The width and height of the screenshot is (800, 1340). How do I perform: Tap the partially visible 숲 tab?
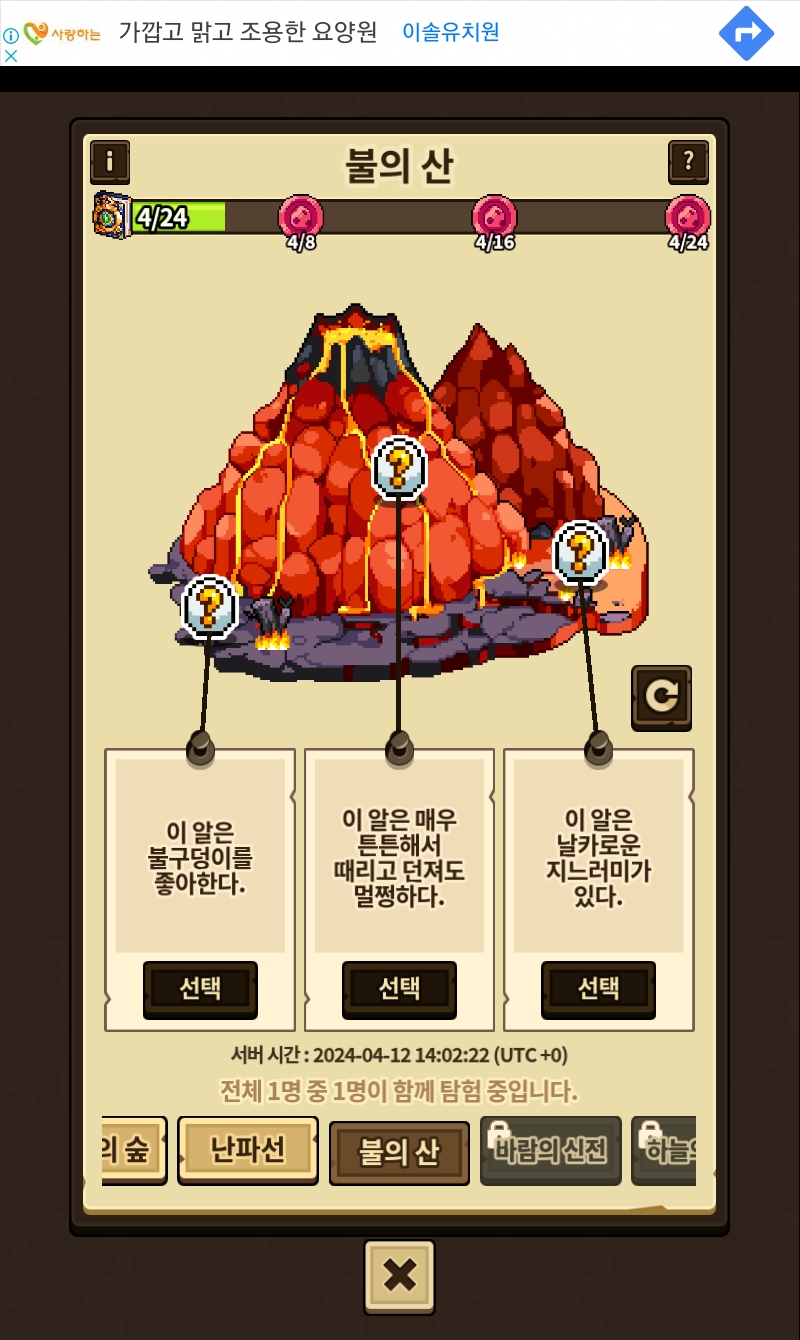point(133,1151)
